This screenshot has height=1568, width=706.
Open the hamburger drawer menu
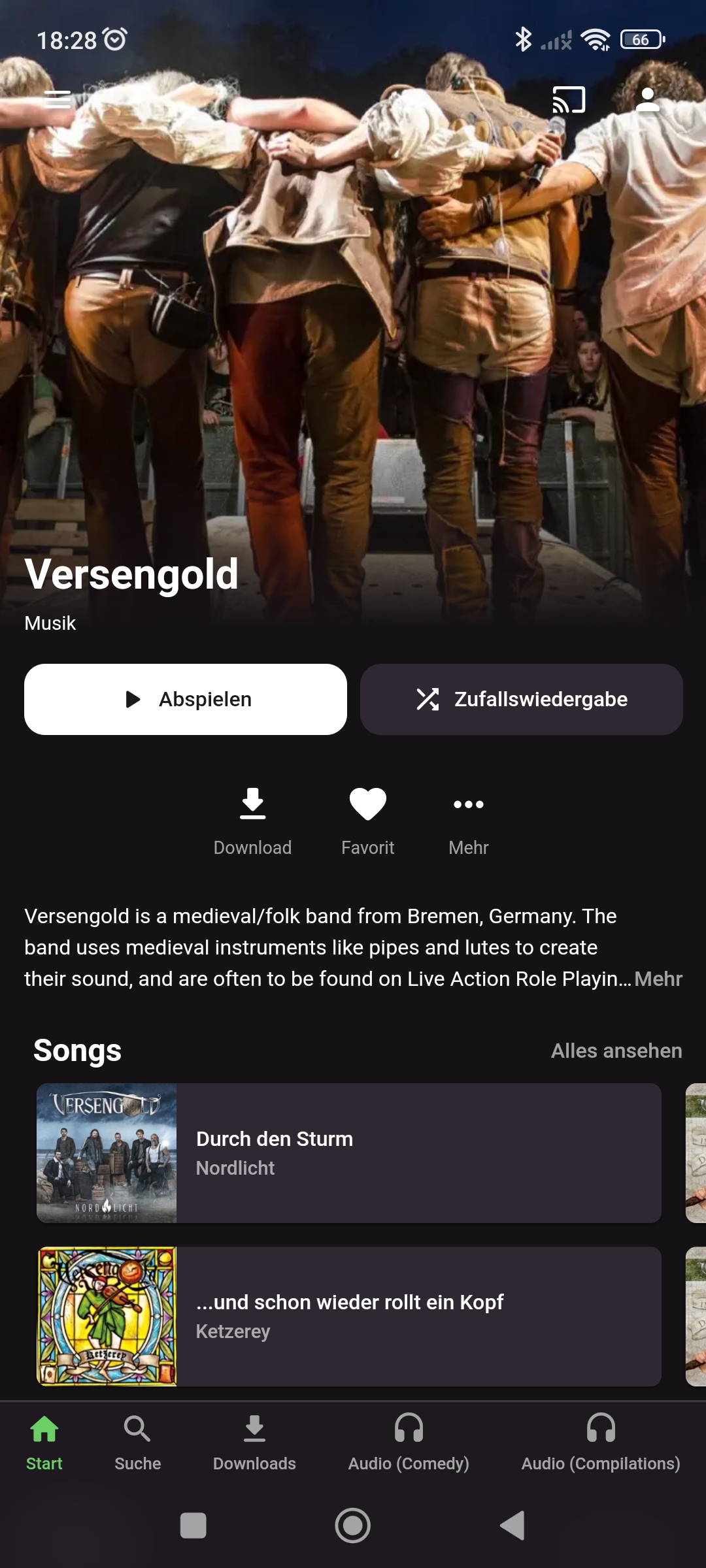point(58,99)
